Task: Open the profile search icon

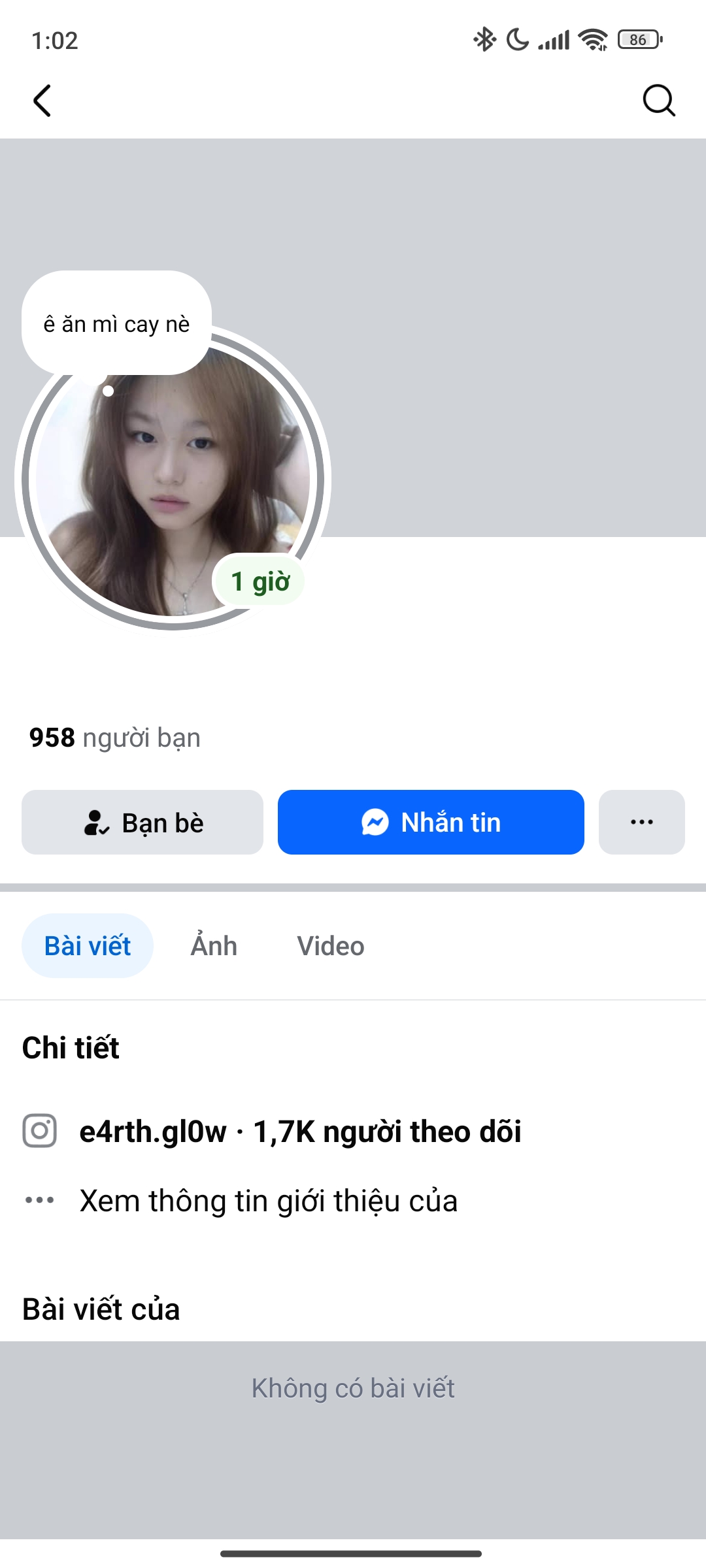Action: click(x=658, y=101)
